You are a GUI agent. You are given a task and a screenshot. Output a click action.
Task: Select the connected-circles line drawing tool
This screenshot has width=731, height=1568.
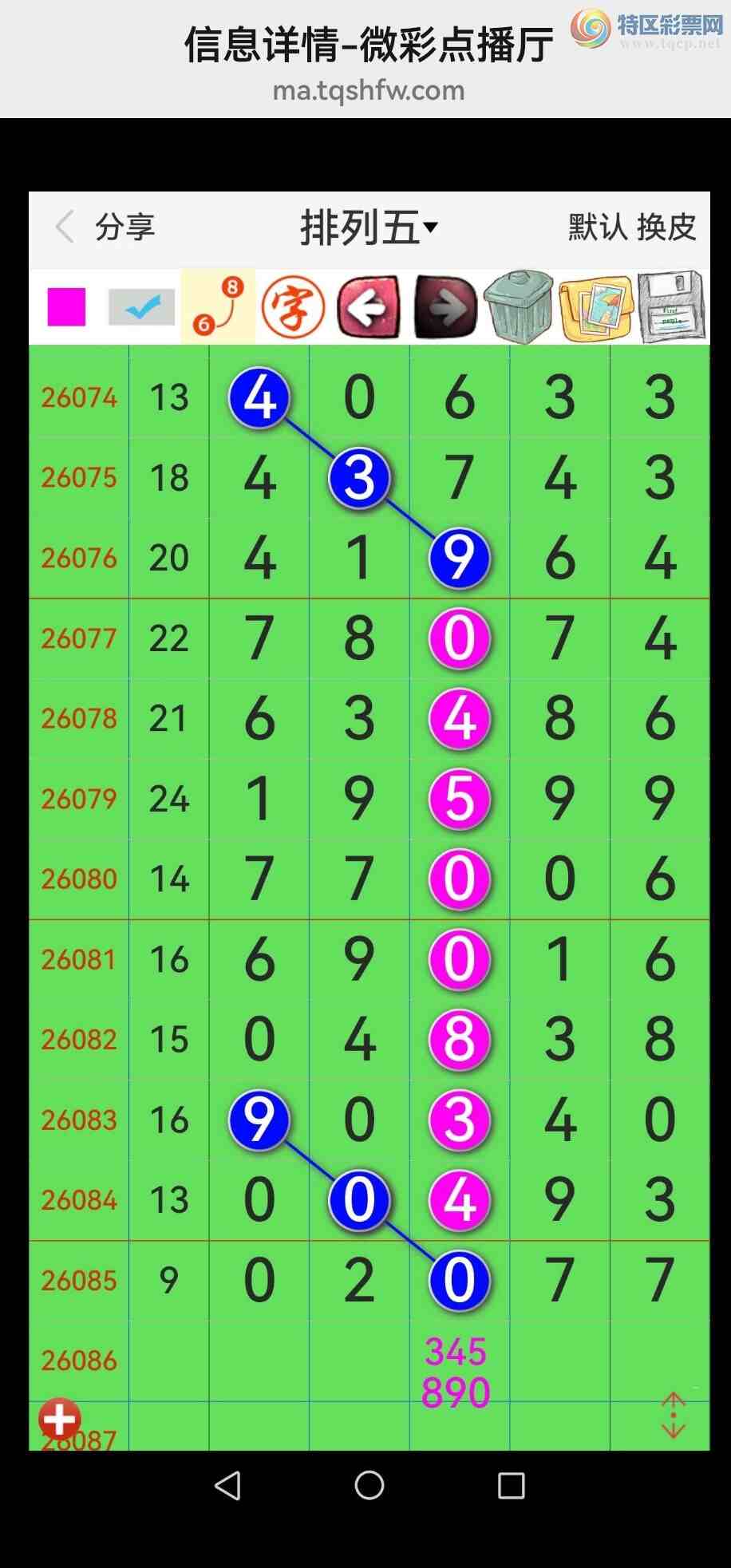pyautogui.click(x=218, y=306)
